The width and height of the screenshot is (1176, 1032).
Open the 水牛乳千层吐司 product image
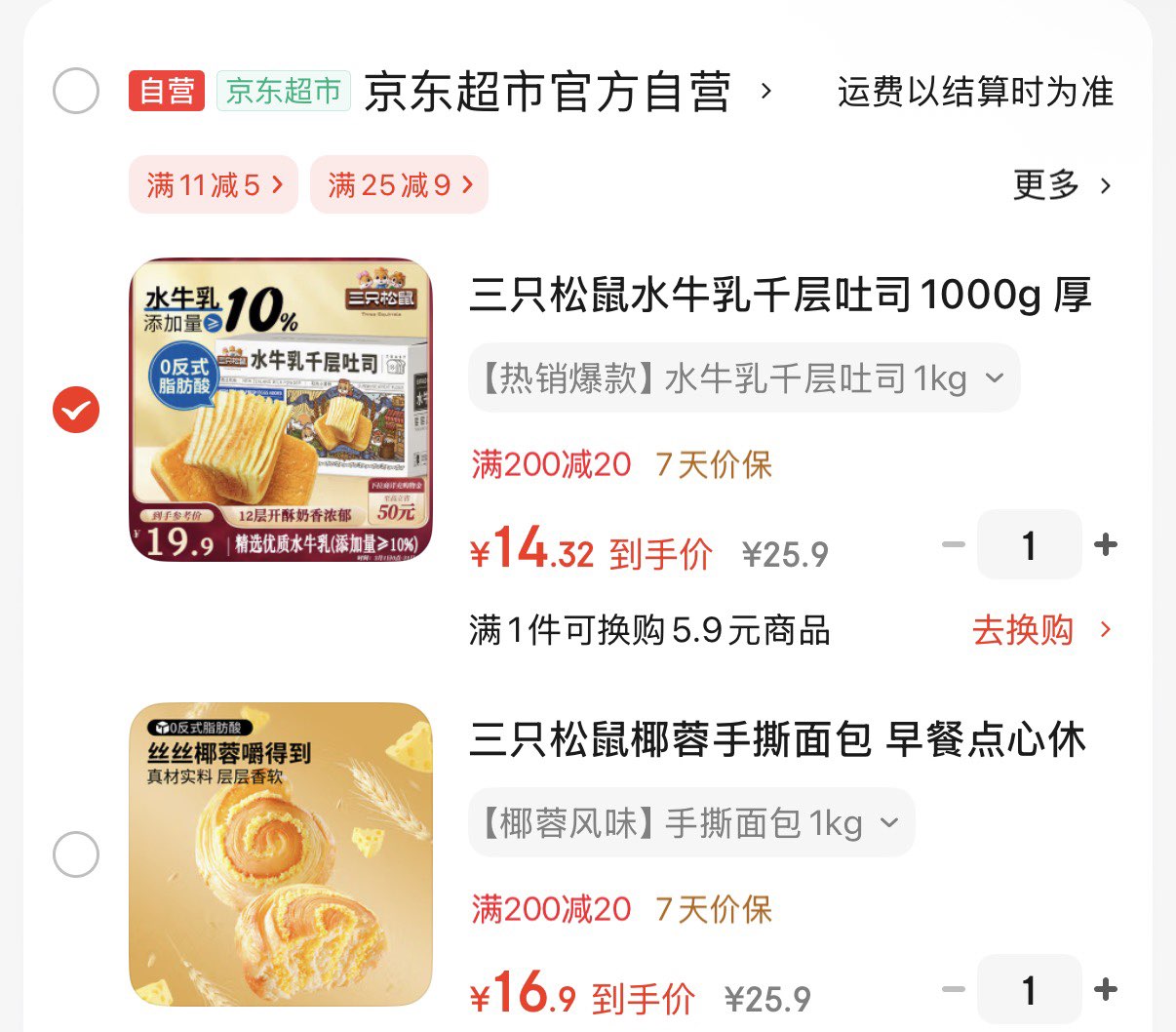(x=280, y=410)
